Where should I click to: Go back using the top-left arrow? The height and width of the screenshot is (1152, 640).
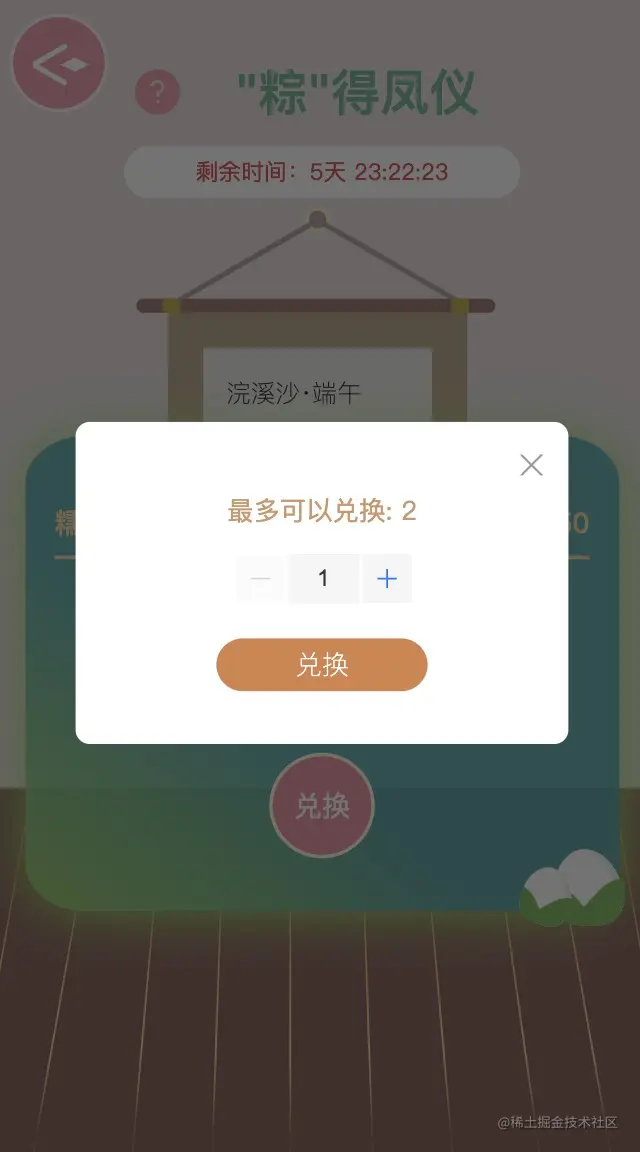[58, 63]
